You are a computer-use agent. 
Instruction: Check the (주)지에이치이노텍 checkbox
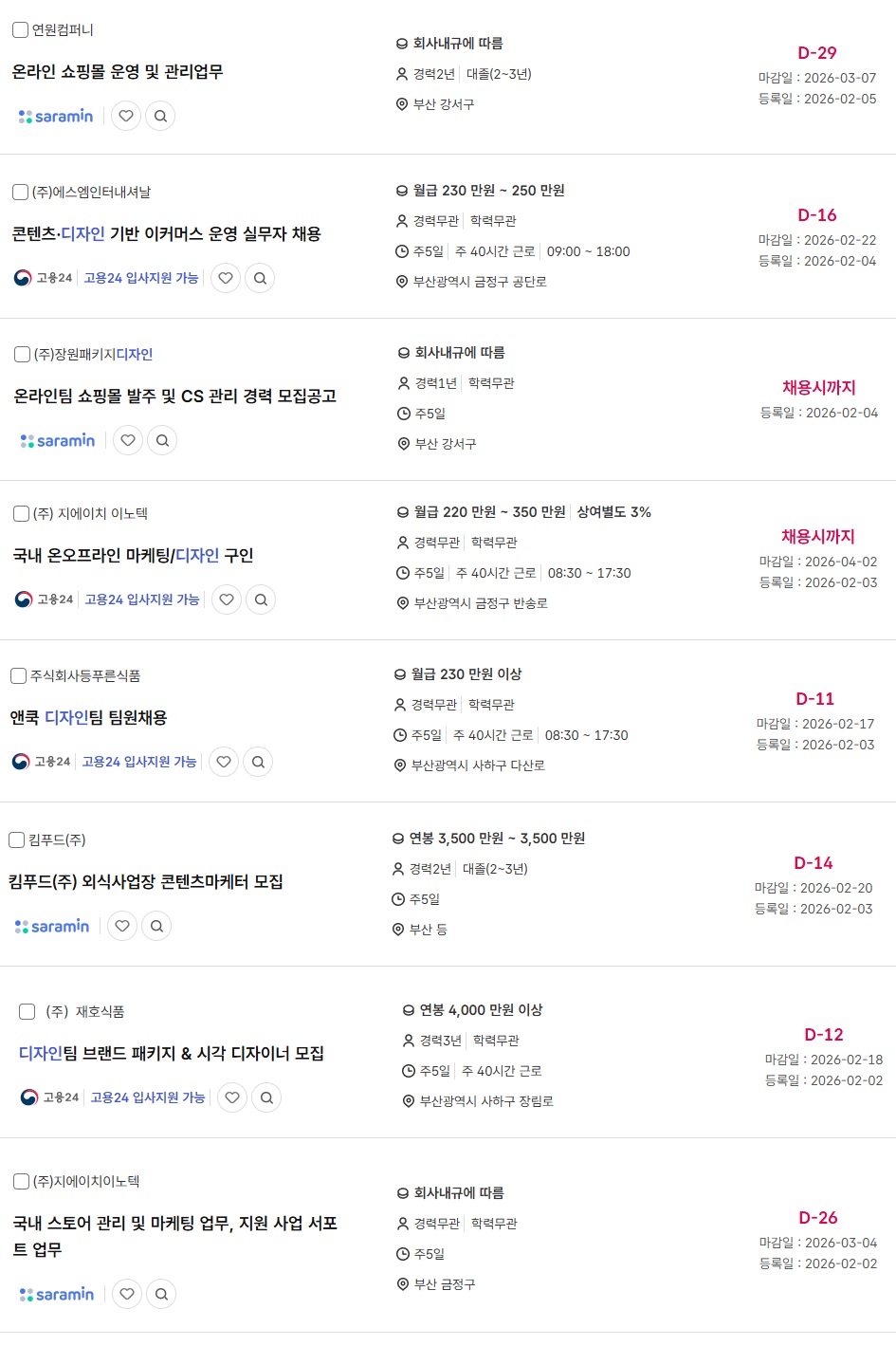tap(21, 1182)
